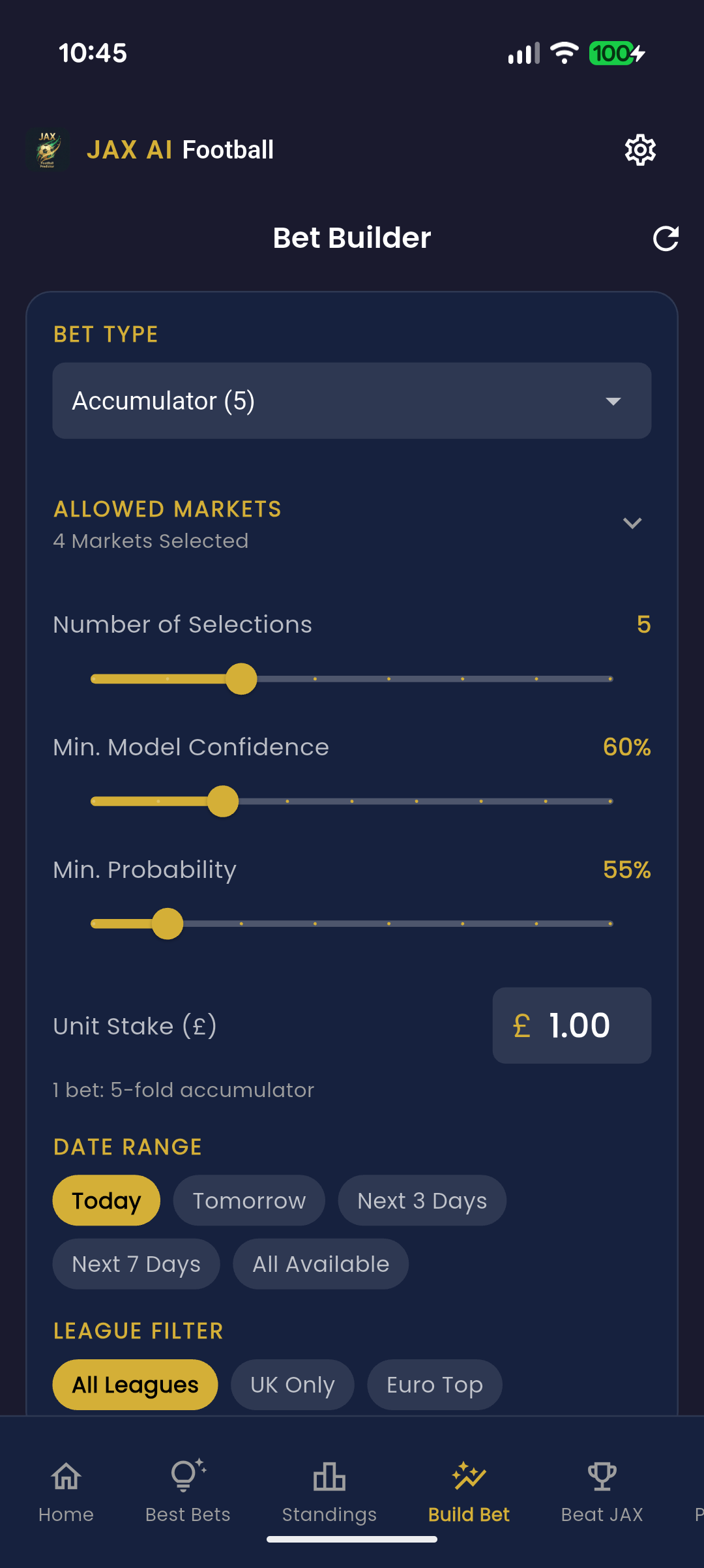Open Beat JAX trophy icon
Screen dimensions: 704x1568
602,1477
